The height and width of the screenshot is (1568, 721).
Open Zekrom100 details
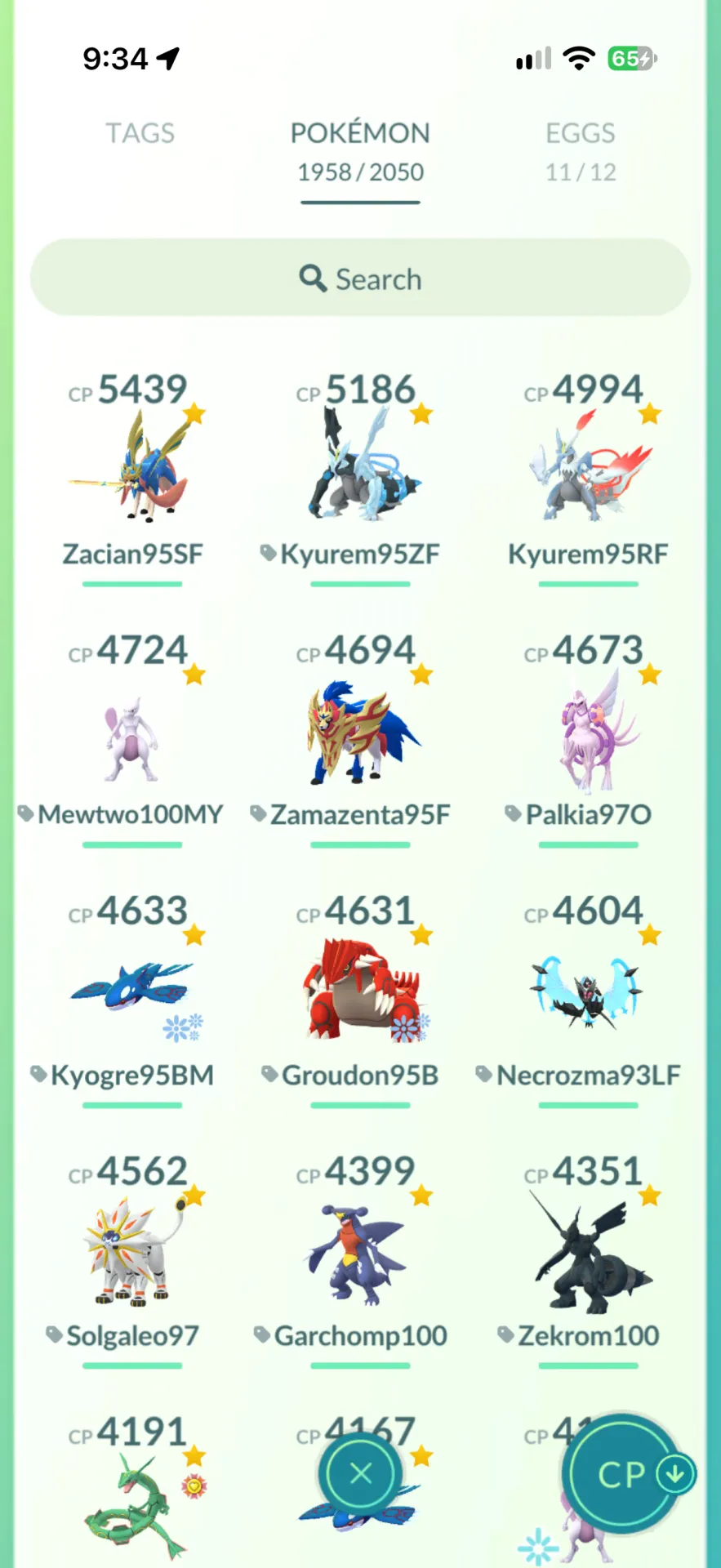pyautogui.click(x=588, y=1260)
